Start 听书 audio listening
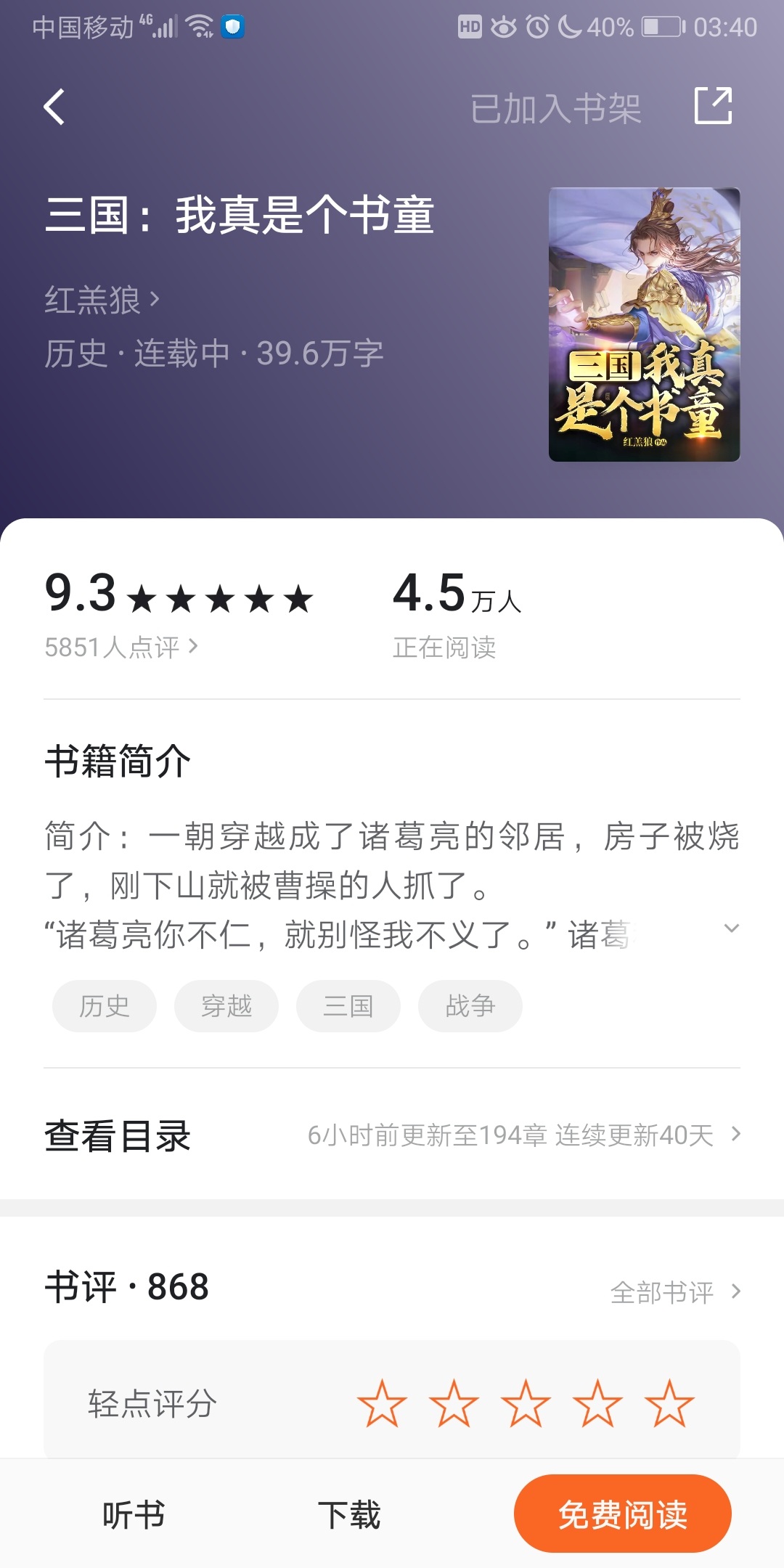Image resolution: width=784 pixels, height=1568 pixels. pyautogui.click(x=134, y=1515)
